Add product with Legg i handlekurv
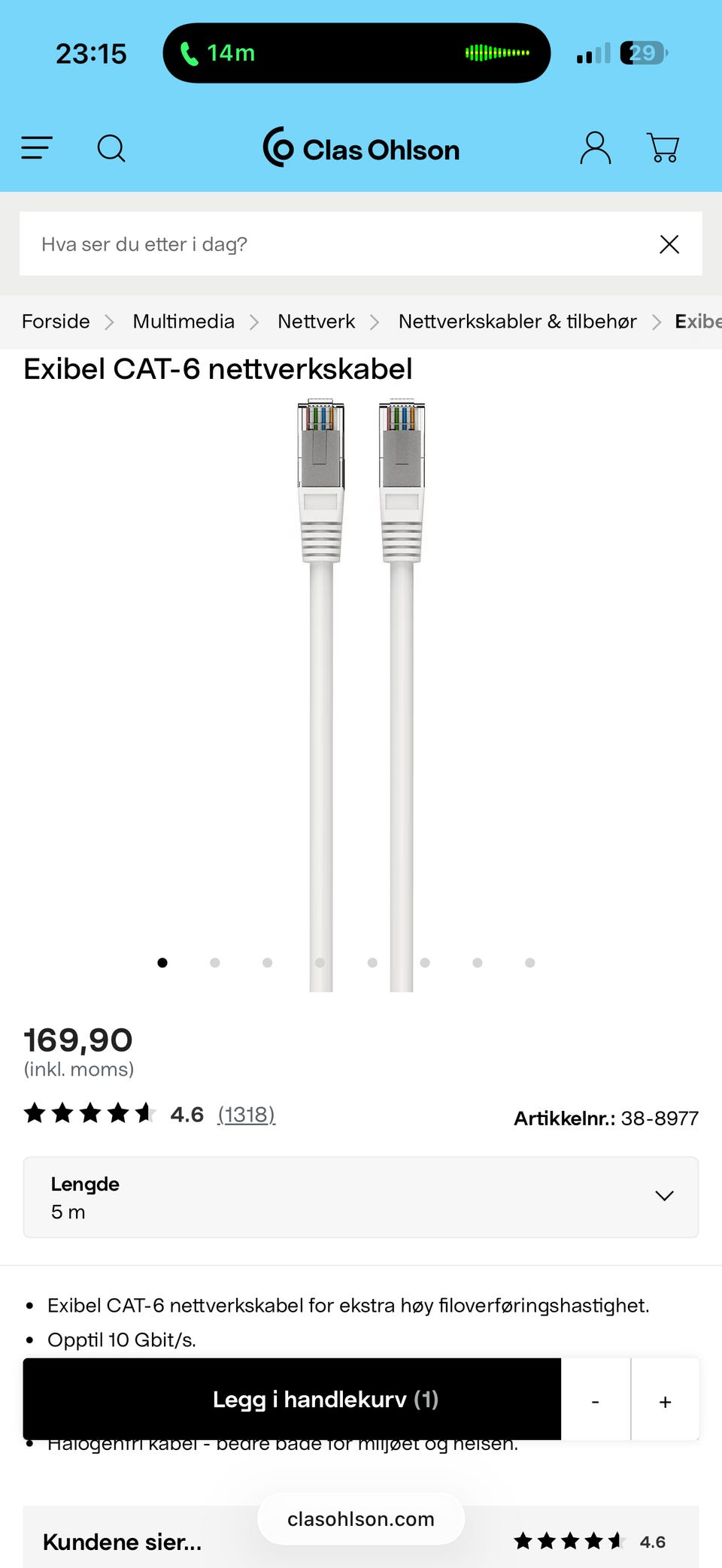Screen dimensions: 722x1568 tap(292, 1399)
